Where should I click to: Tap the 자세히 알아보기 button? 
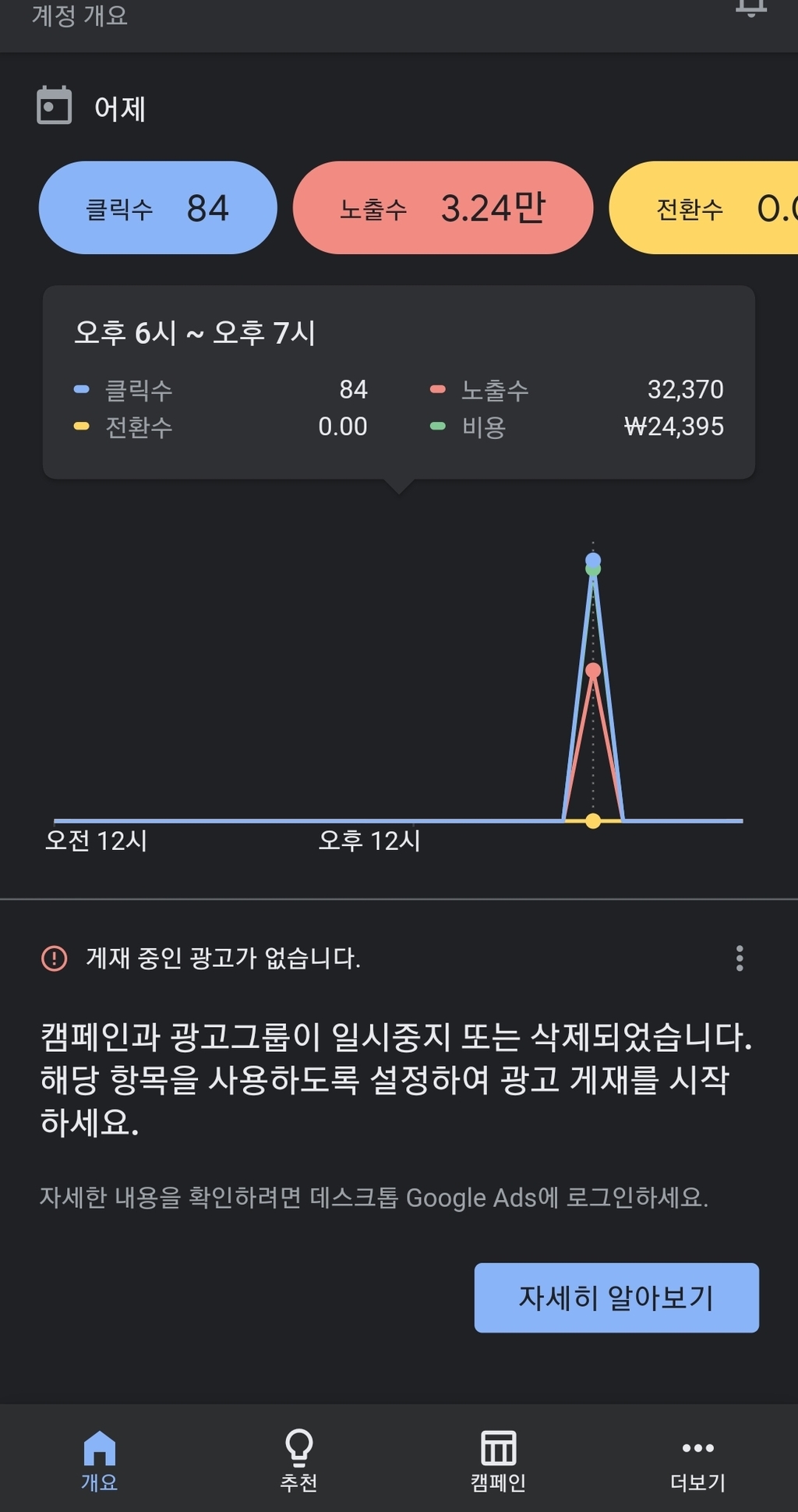pyautogui.click(x=616, y=1298)
